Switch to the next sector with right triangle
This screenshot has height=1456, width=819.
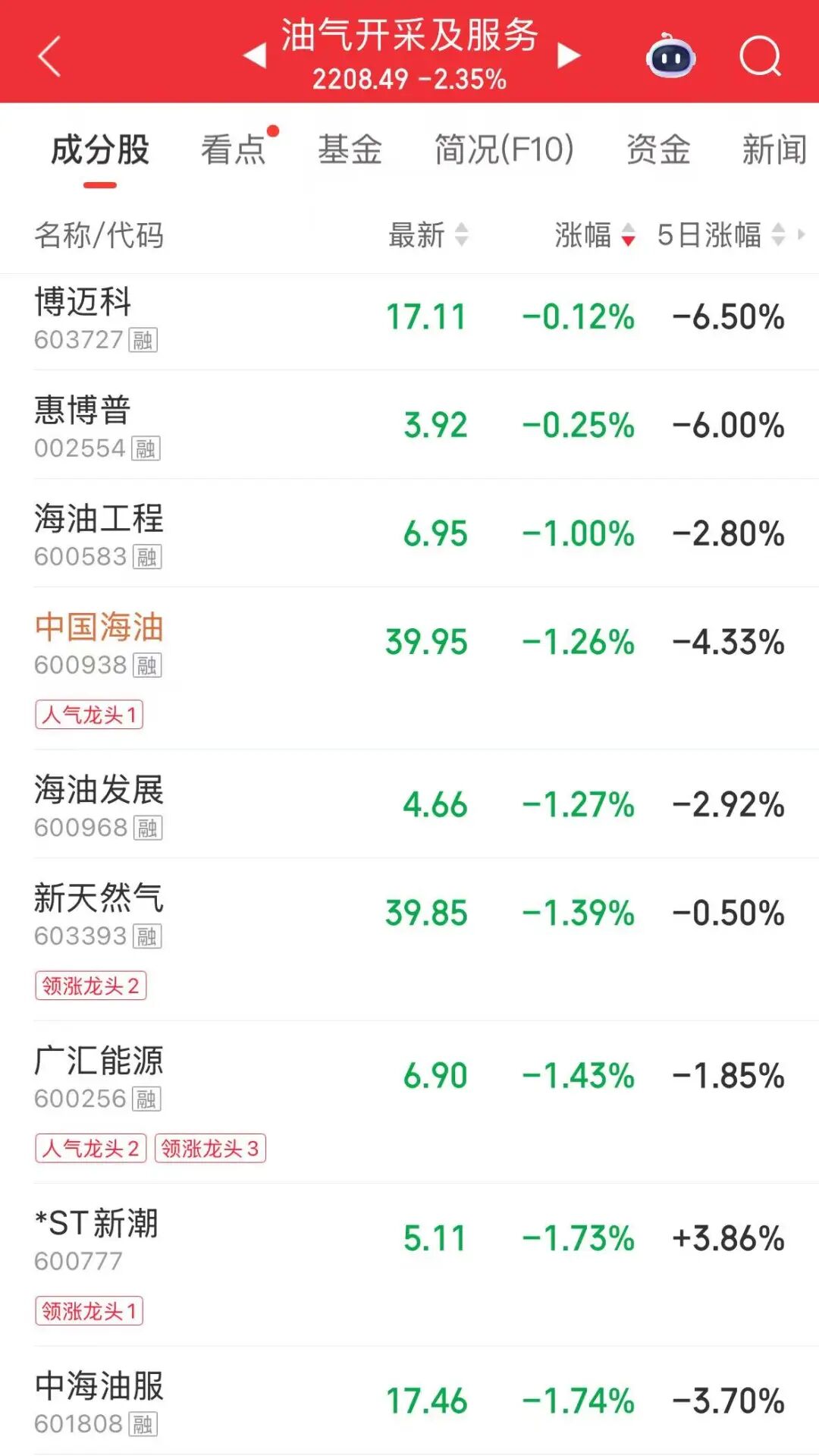click(569, 55)
